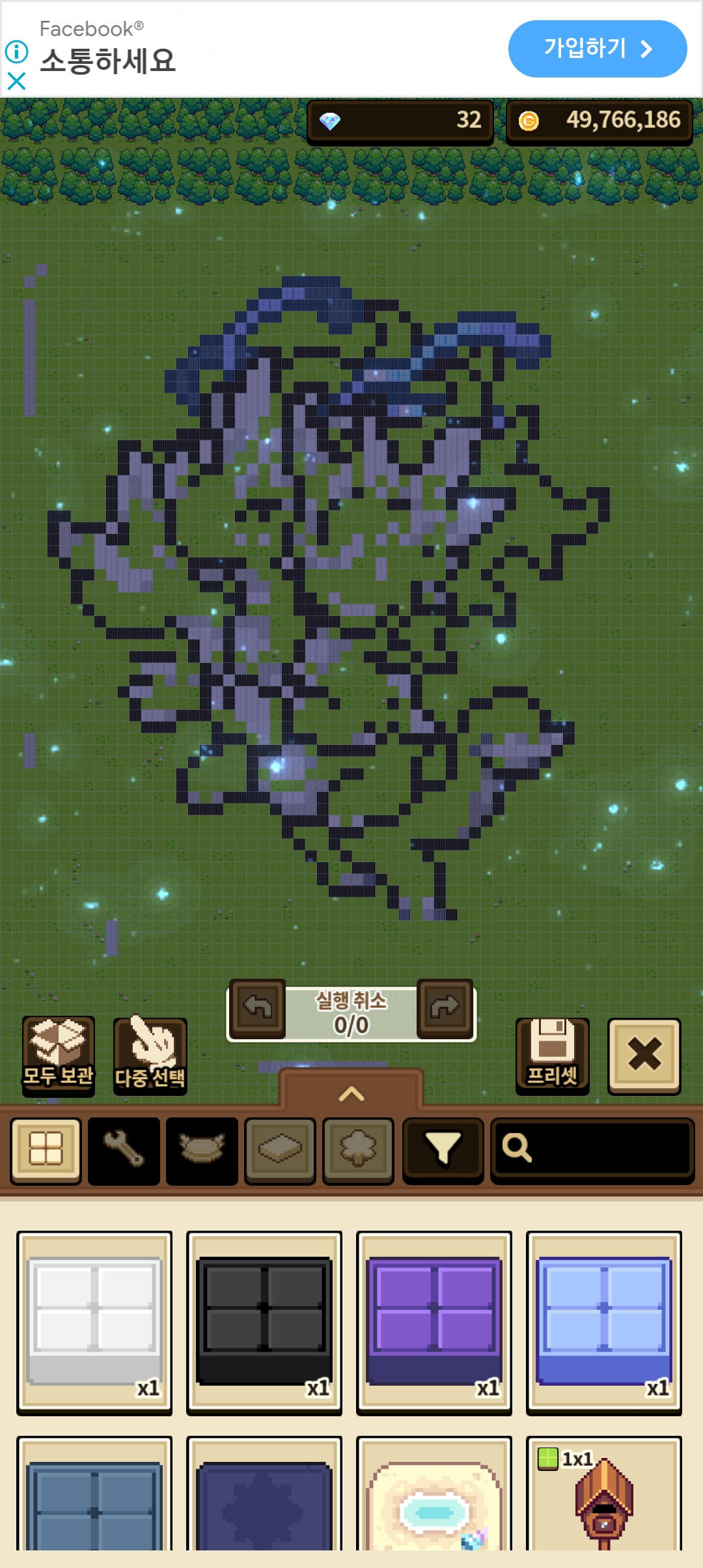This screenshot has height=1568, width=703.
Task: Undo the last action with the left arrow
Action: [x=258, y=1008]
